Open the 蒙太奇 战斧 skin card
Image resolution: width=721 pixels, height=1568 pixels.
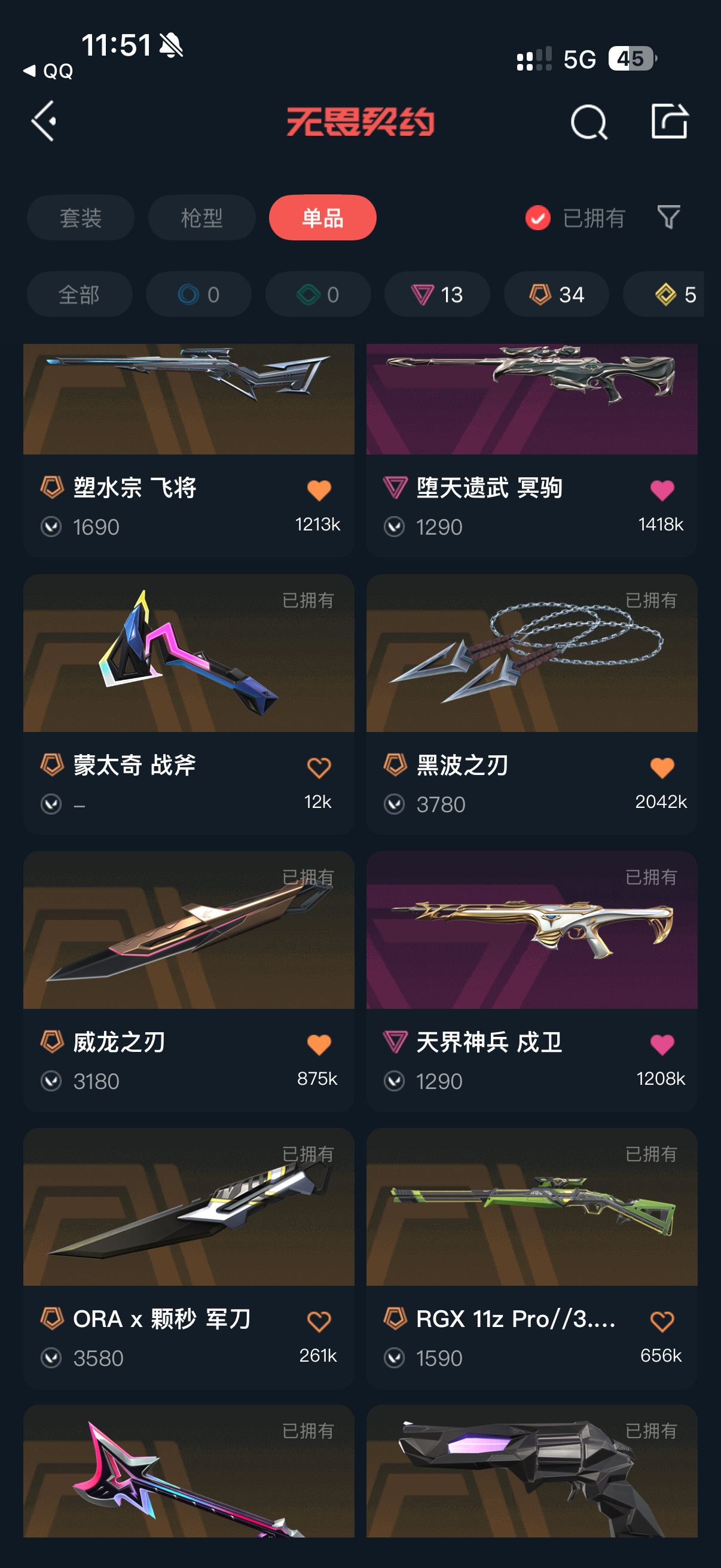pyautogui.click(x=188, y=704)
